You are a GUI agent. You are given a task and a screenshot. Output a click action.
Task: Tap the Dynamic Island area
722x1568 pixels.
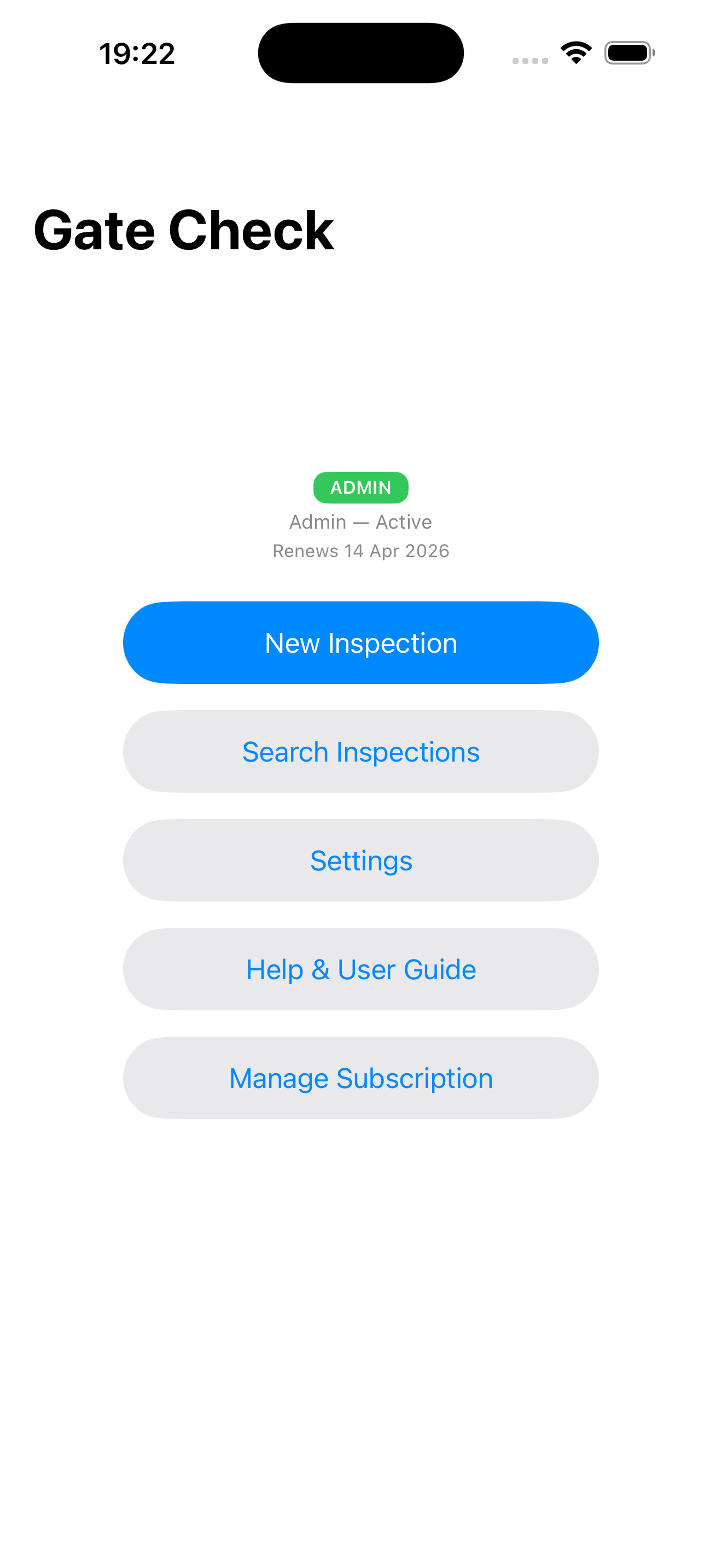click(x=360, y=52)
